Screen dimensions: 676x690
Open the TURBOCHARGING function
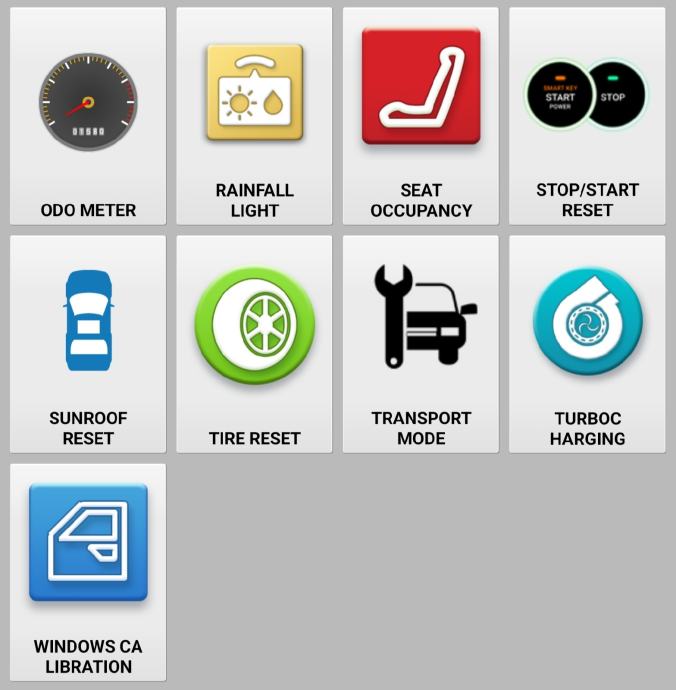coord(587,344)
